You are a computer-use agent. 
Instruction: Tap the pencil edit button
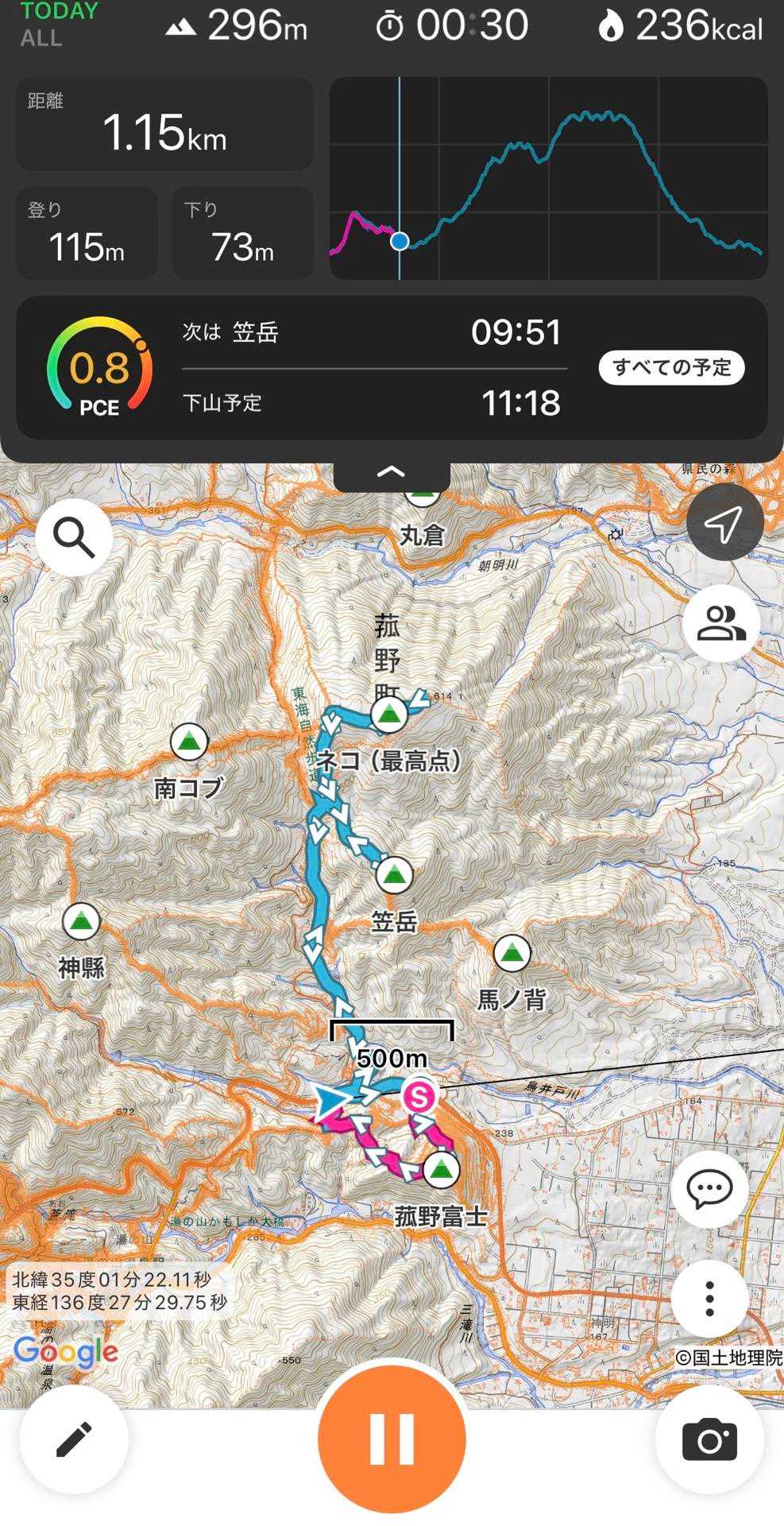[74, 1439]
